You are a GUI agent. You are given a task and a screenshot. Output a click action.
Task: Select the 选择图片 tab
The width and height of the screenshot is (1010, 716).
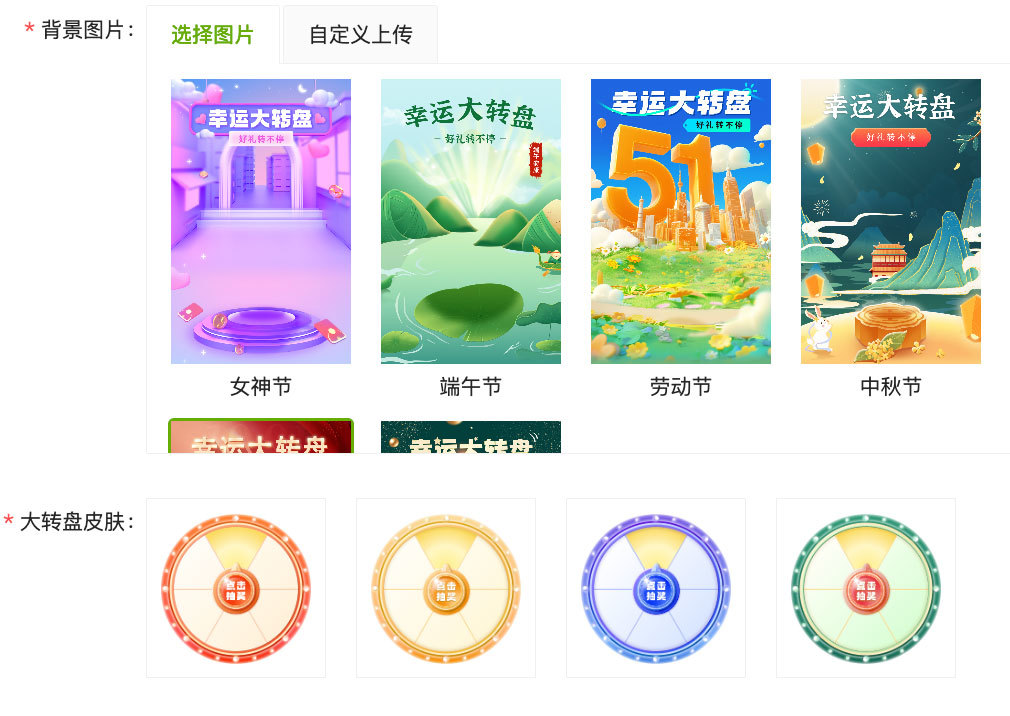[x=212, y=34]
